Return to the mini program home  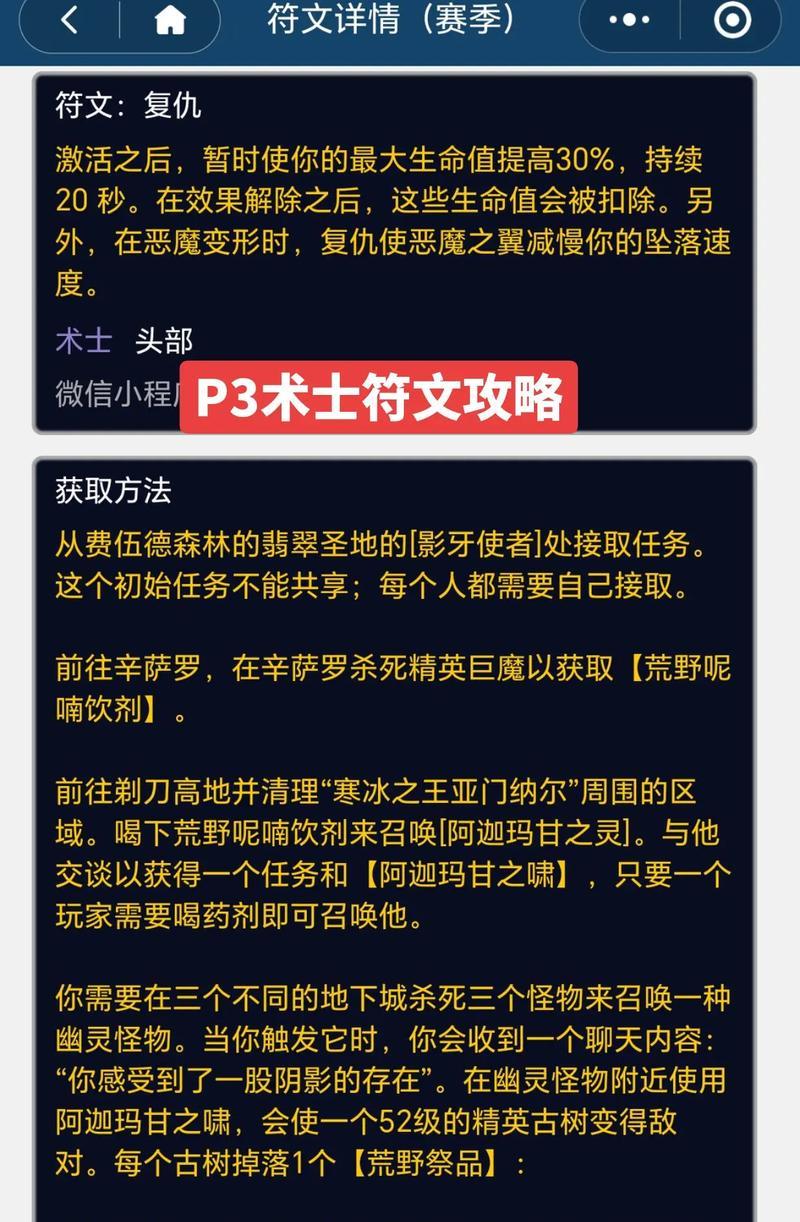tap(170, 20)
